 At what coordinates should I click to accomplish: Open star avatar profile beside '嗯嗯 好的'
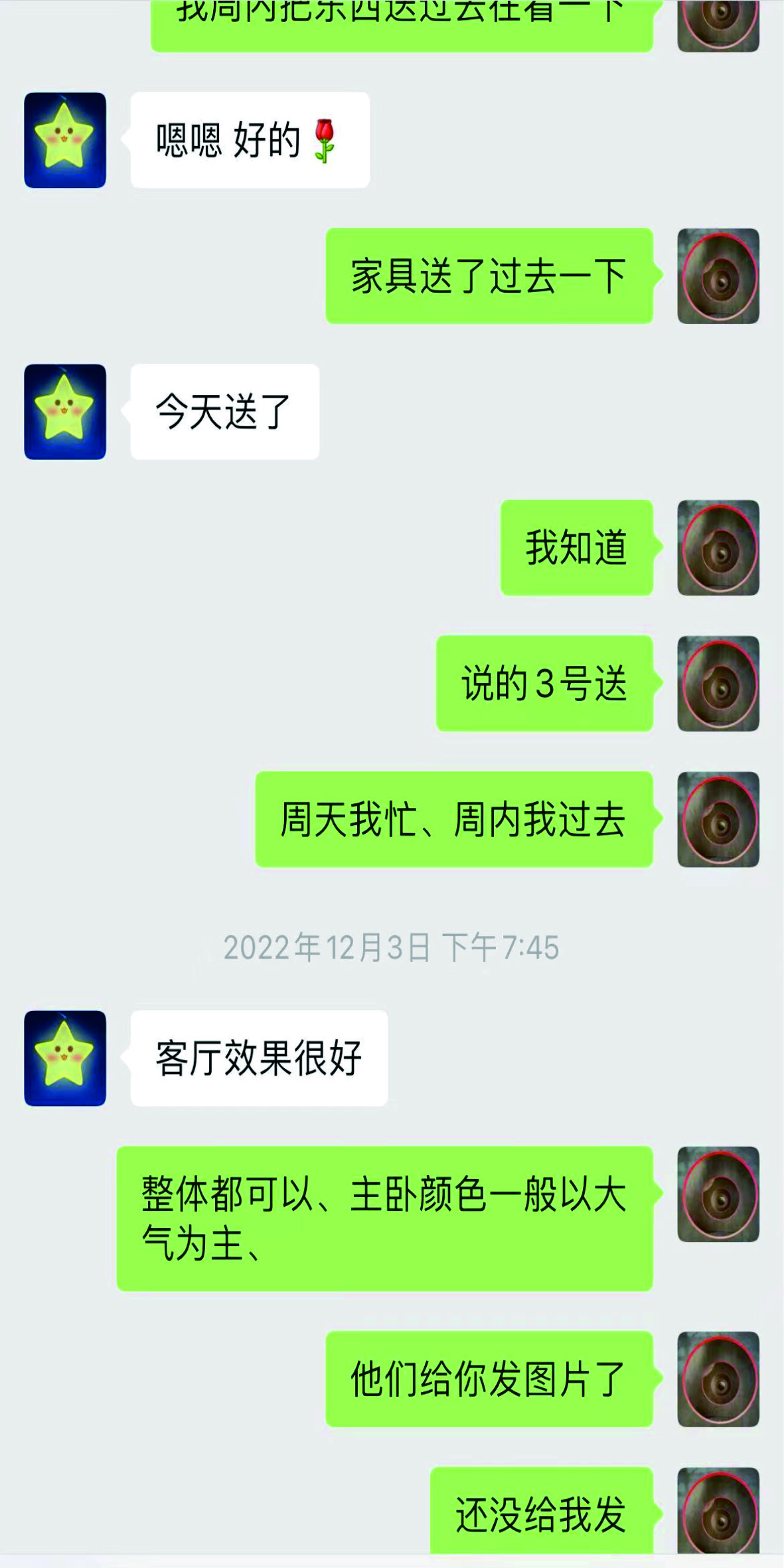tap(65, 140)
